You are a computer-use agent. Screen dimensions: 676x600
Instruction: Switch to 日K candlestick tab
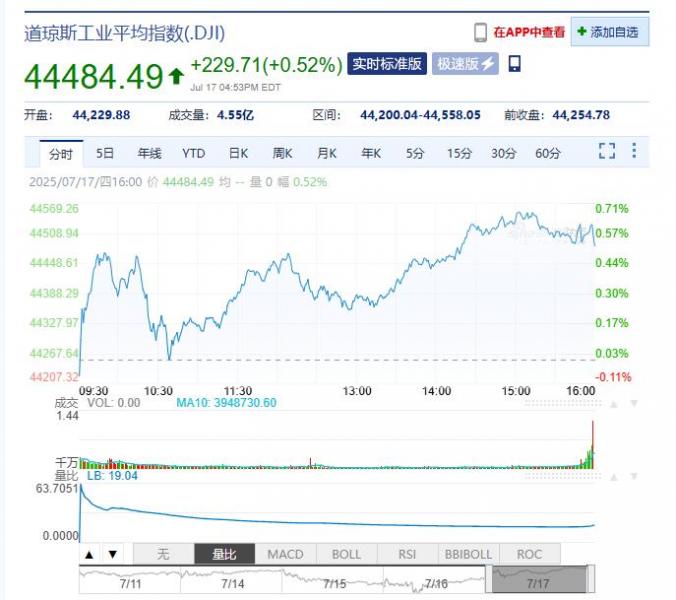coord(238,153)
